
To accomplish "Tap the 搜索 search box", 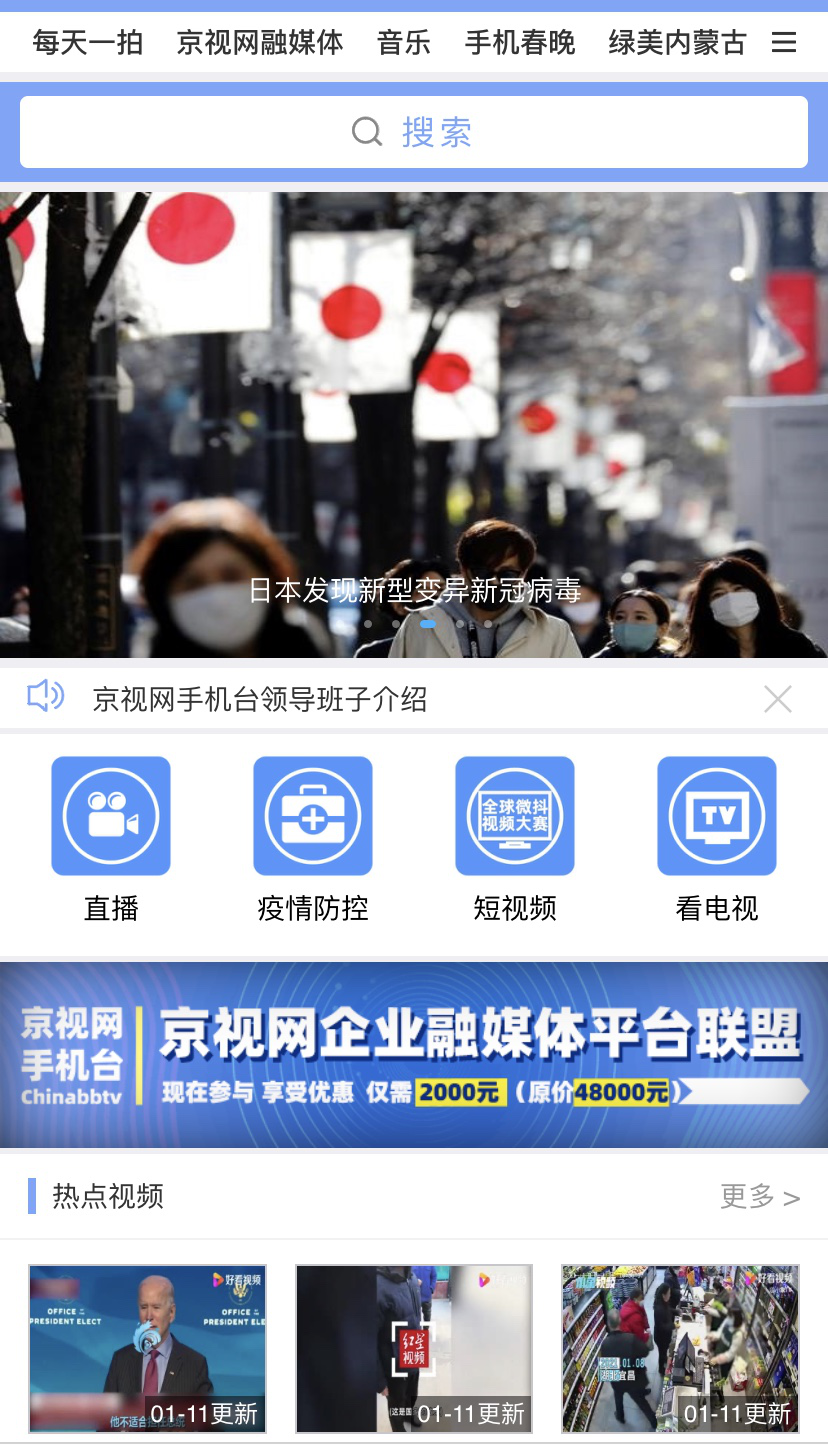I will click(x=414, y=132).
